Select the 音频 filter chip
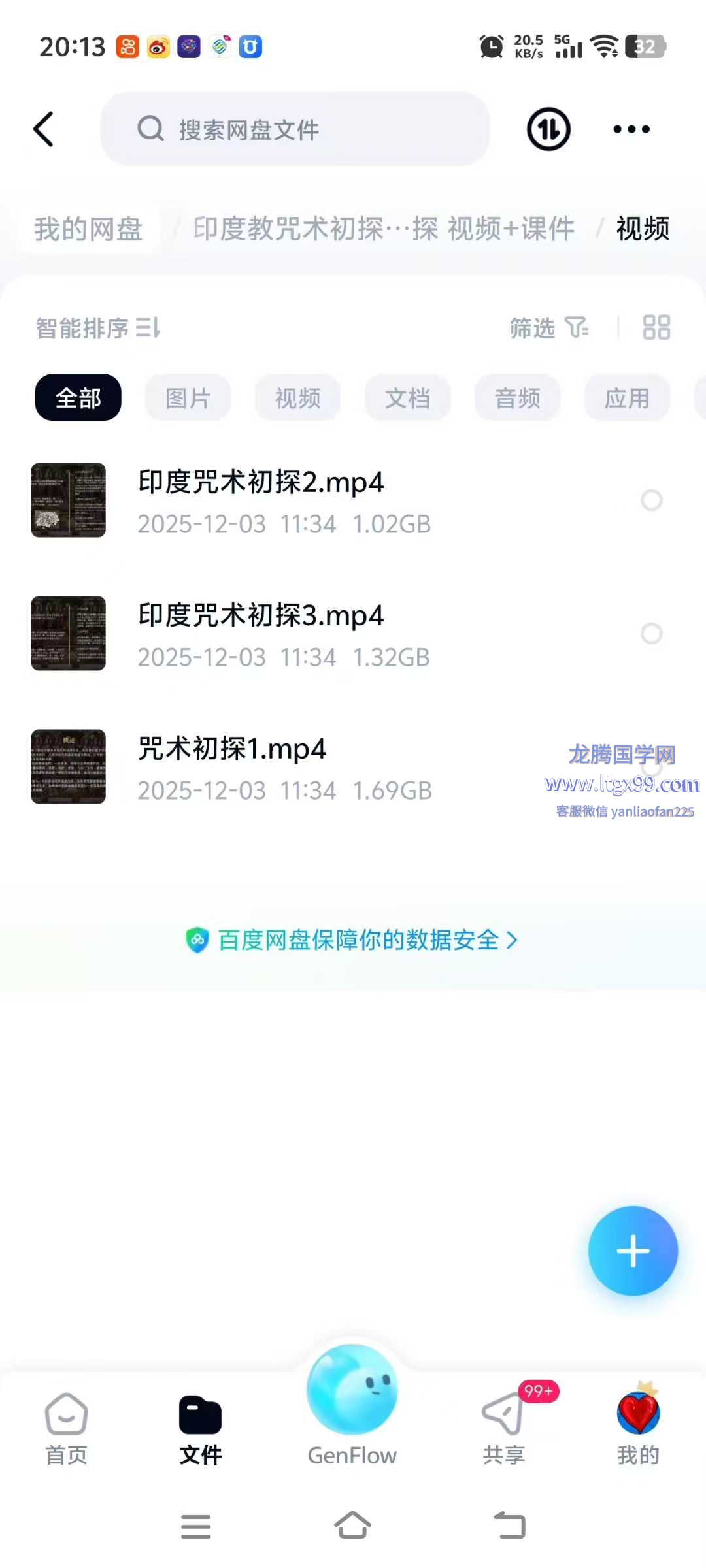The width and height of the screenshot is (706, 1568). tap(517, 398)
